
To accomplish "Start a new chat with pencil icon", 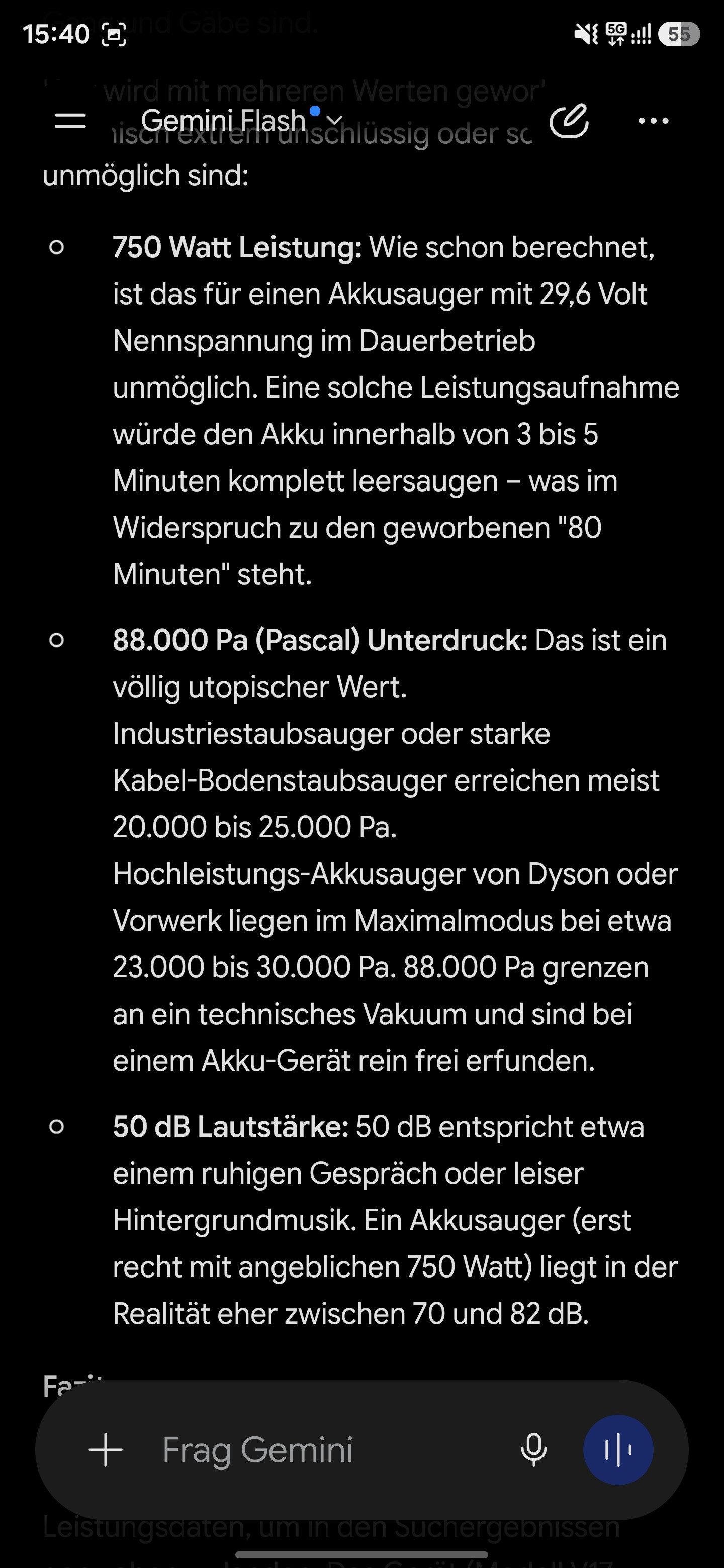I will [x=569, y=121].
